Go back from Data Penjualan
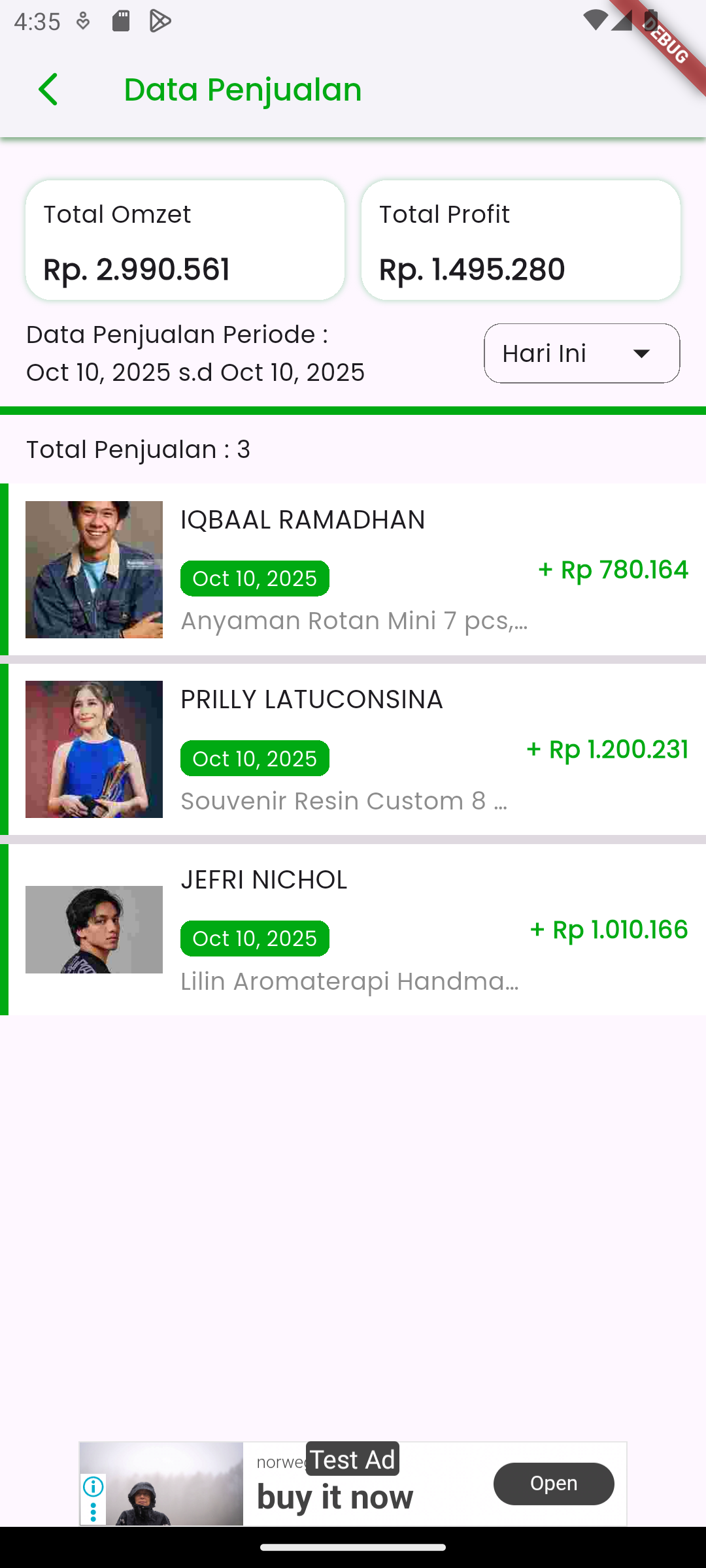706x1568 pixels. click(x=48, y=90)
